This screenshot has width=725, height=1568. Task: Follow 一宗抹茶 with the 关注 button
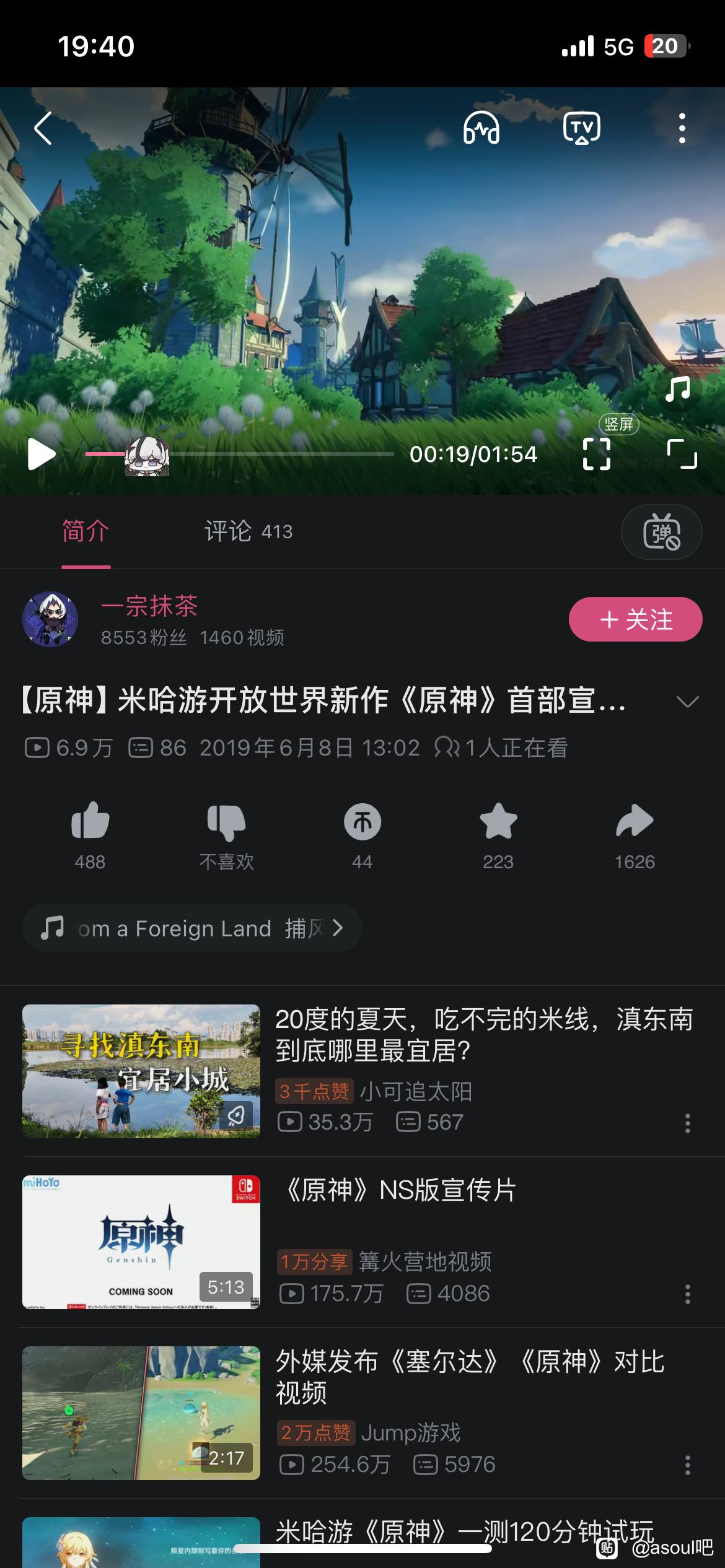[x=635, y=619]
